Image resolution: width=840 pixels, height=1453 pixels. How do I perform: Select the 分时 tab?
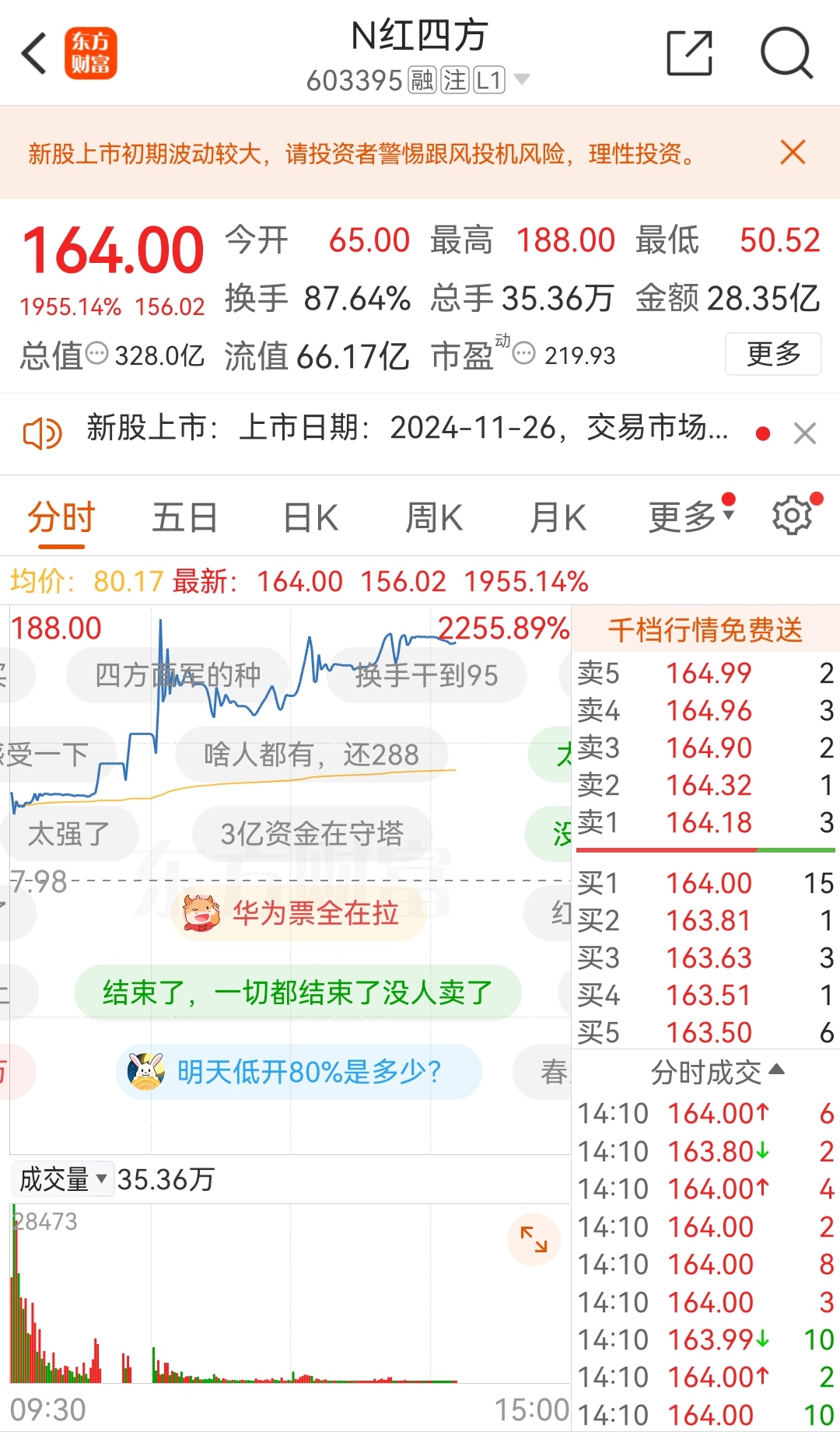pyautogui.click(x=61, y=518)
